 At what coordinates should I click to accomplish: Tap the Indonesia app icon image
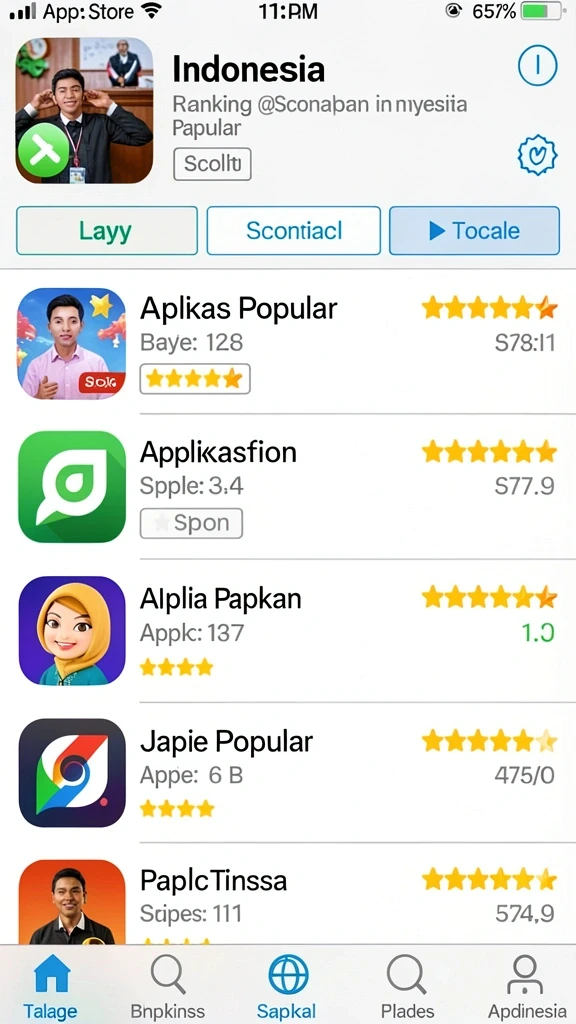[x=84, y=110]
